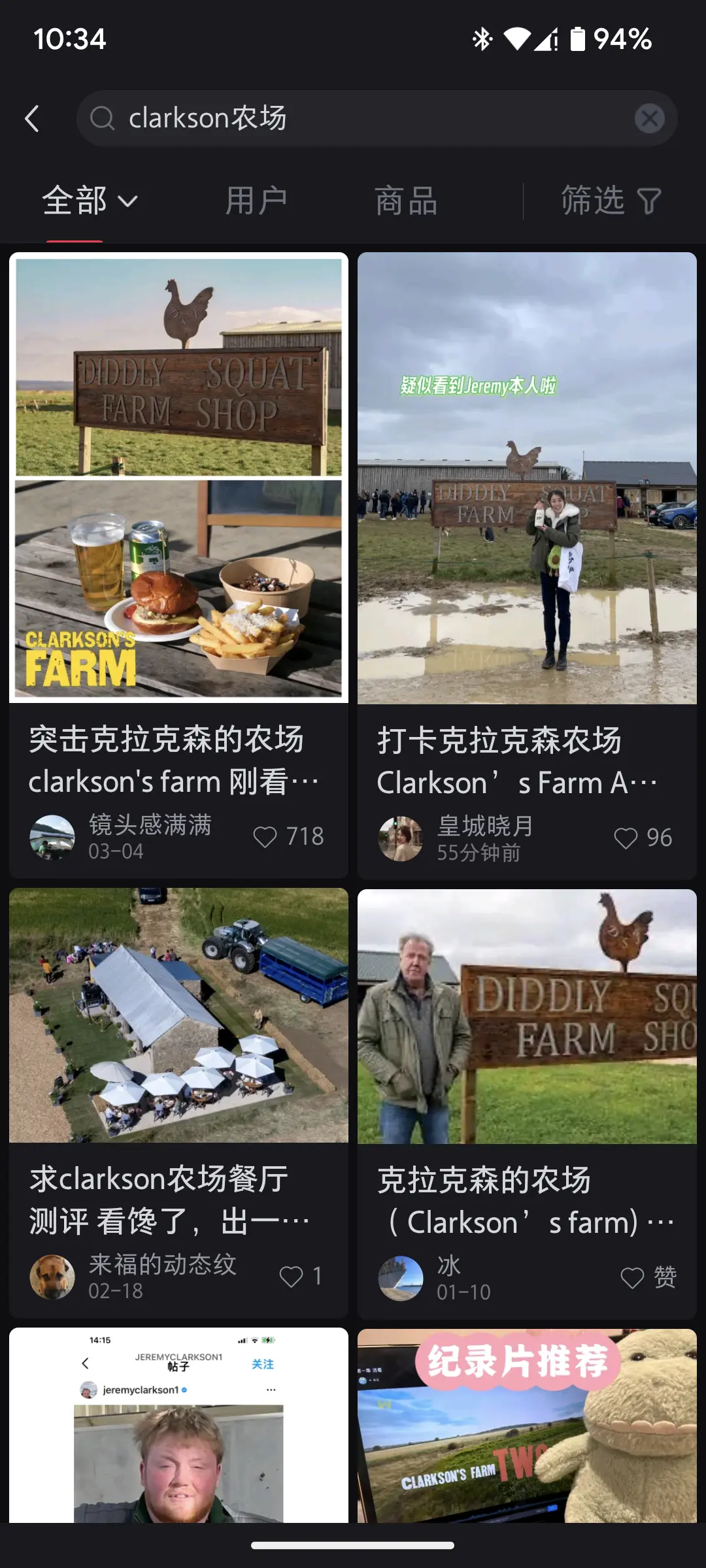The width and height of the screenshot is (706, 1568).
Task: Open the 打卡克拉克森农场 post
Action: tap(527, 478)
